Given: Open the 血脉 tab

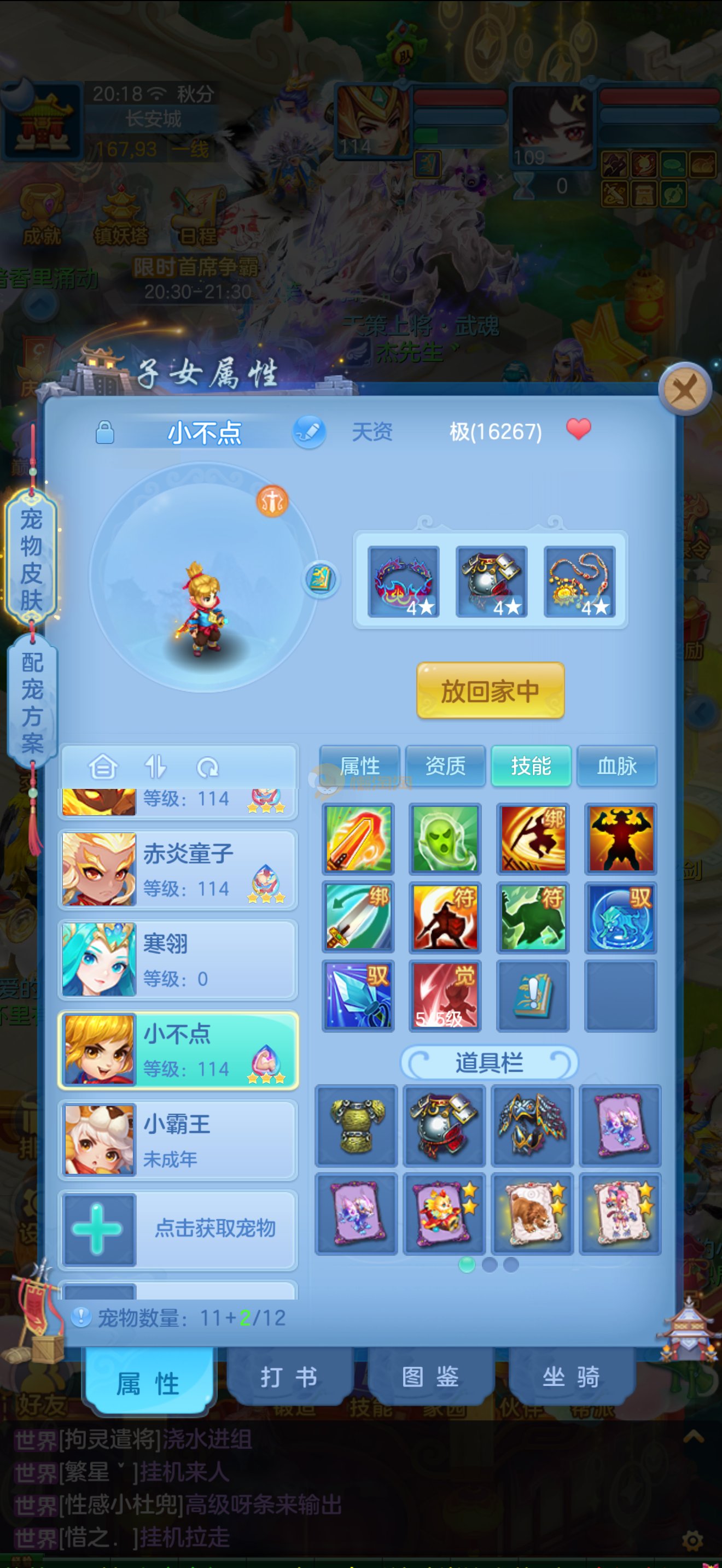Looking at the screenshot, I should click(616, 766).
